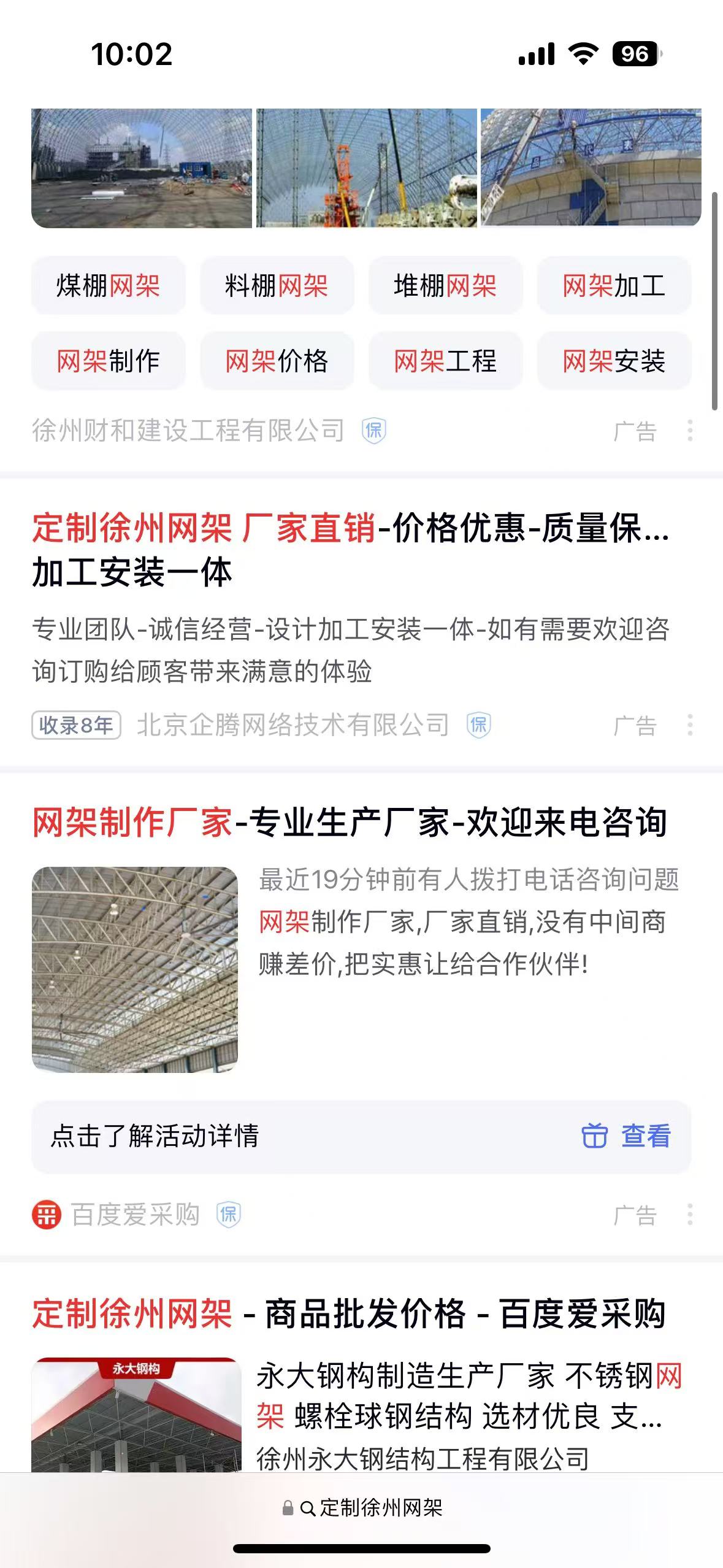The height and width of the screenshot is (1568, 723).
Task: Open 定制徐州网架 - 商品批发价格 result
Action: tap(350, 1314)
